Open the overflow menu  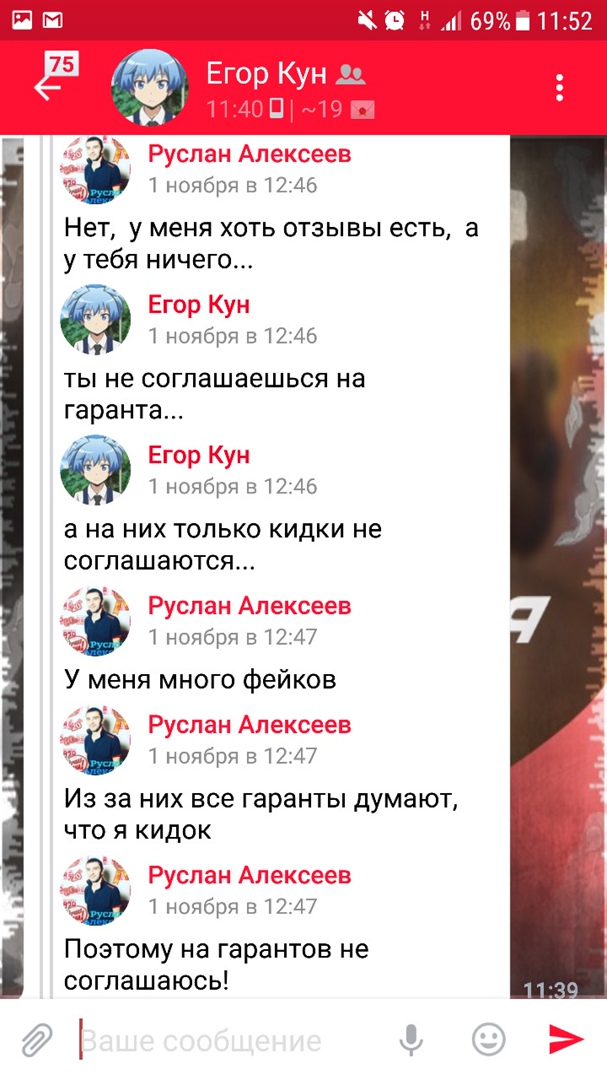click(x=560, y=87)
